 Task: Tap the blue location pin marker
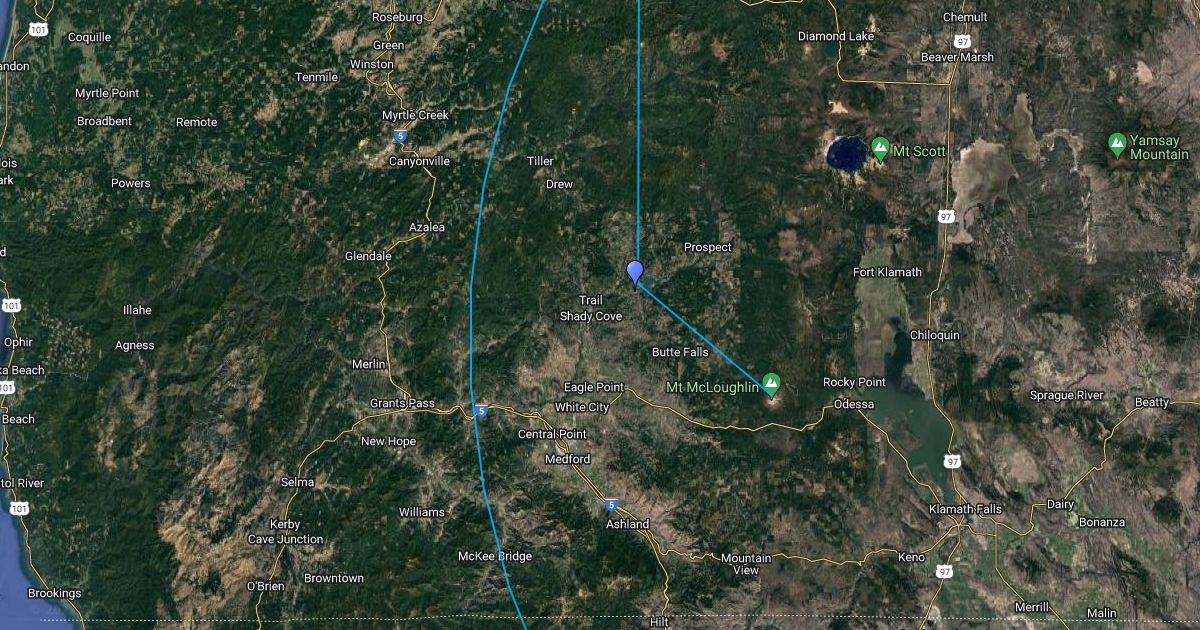coord(634,272)
